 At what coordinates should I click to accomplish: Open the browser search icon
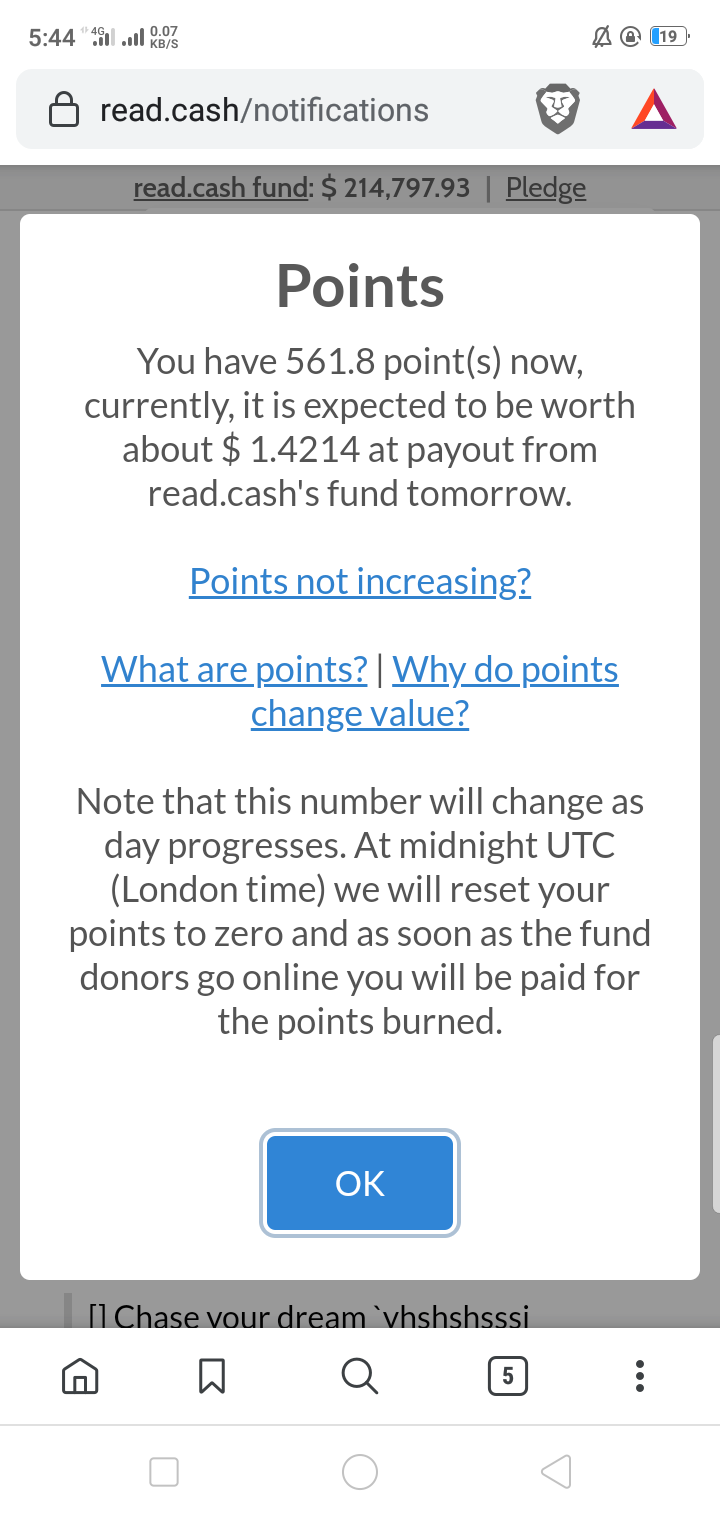point(360,1378)
